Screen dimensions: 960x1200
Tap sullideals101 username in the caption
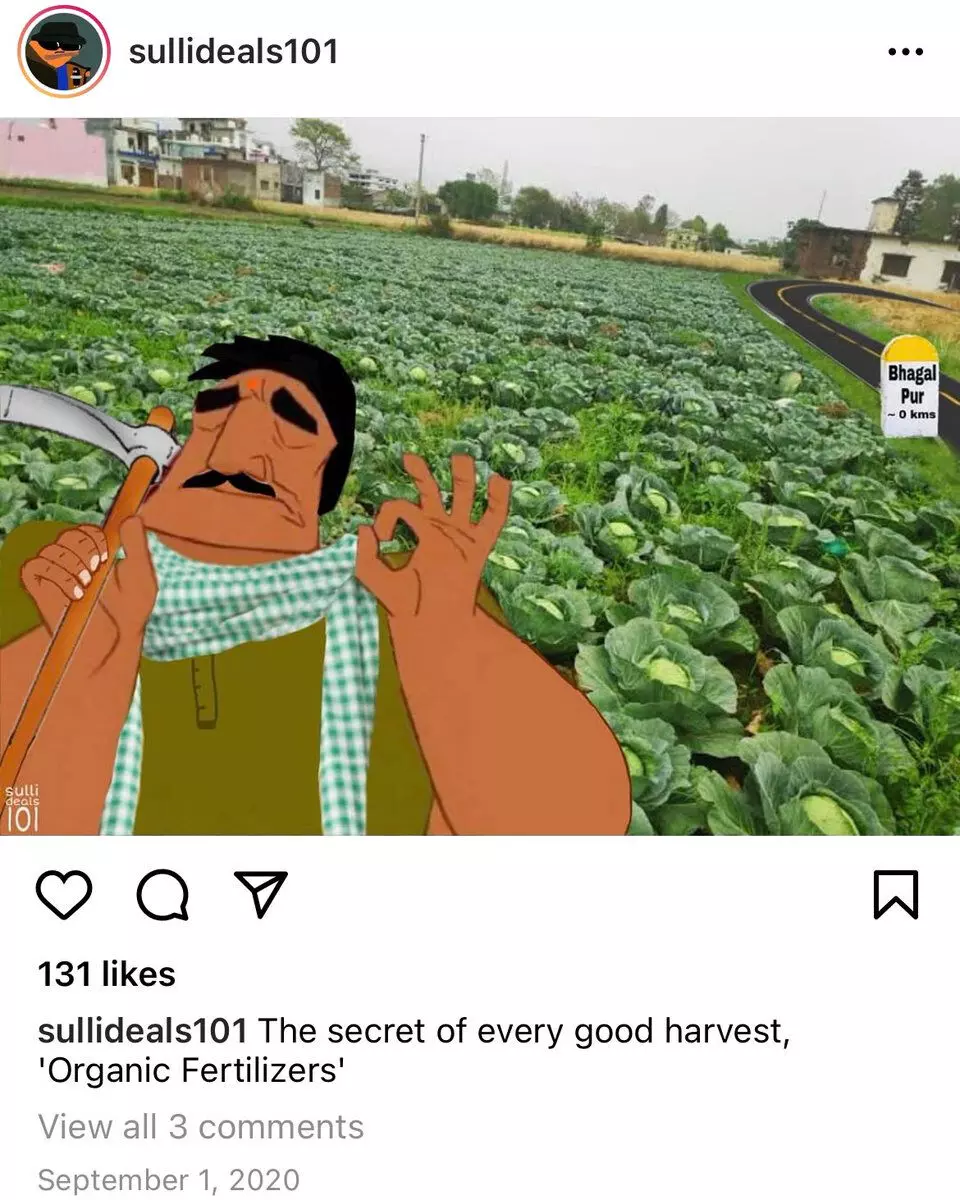click(x=141, y=1031)
